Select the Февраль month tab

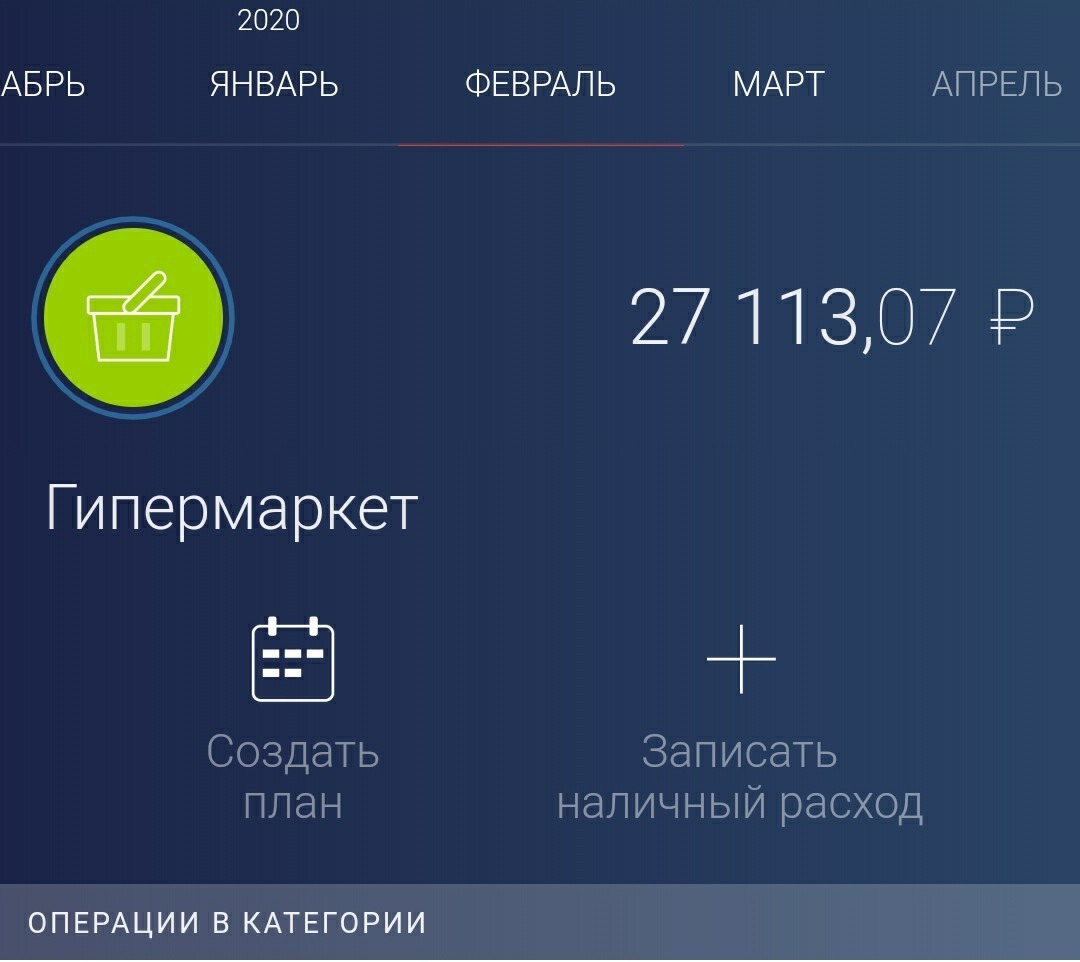coord(540,85)
